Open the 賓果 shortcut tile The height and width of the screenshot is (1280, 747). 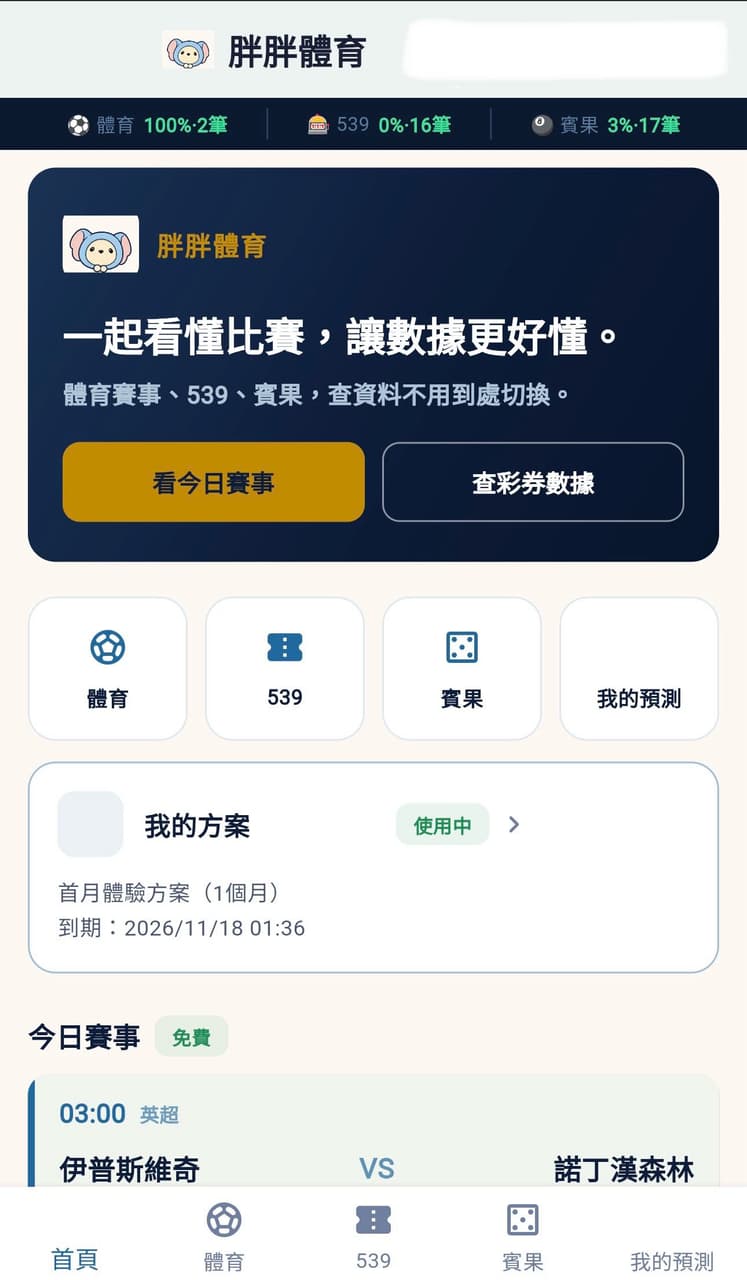click(462, 669)
